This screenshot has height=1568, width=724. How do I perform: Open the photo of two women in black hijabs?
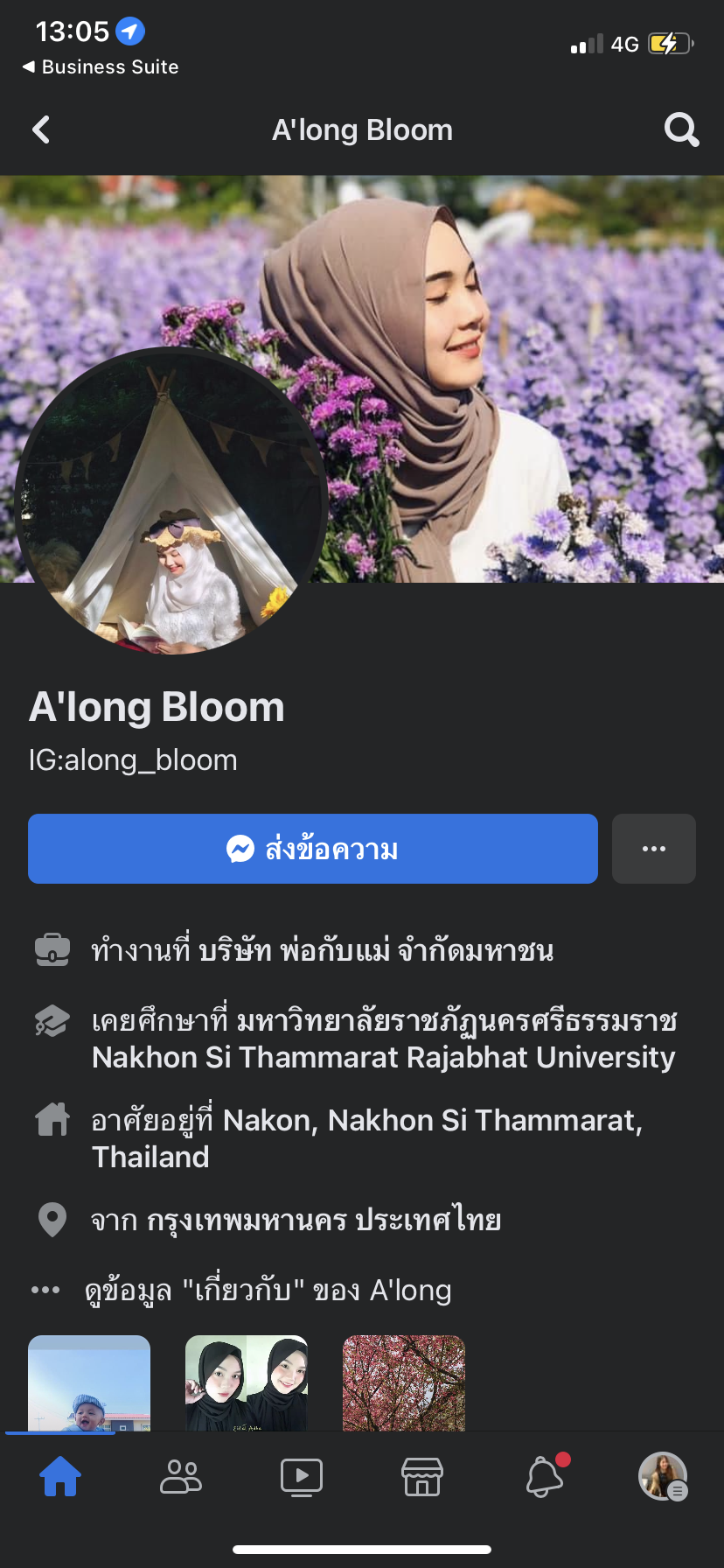click(247, 1383)
